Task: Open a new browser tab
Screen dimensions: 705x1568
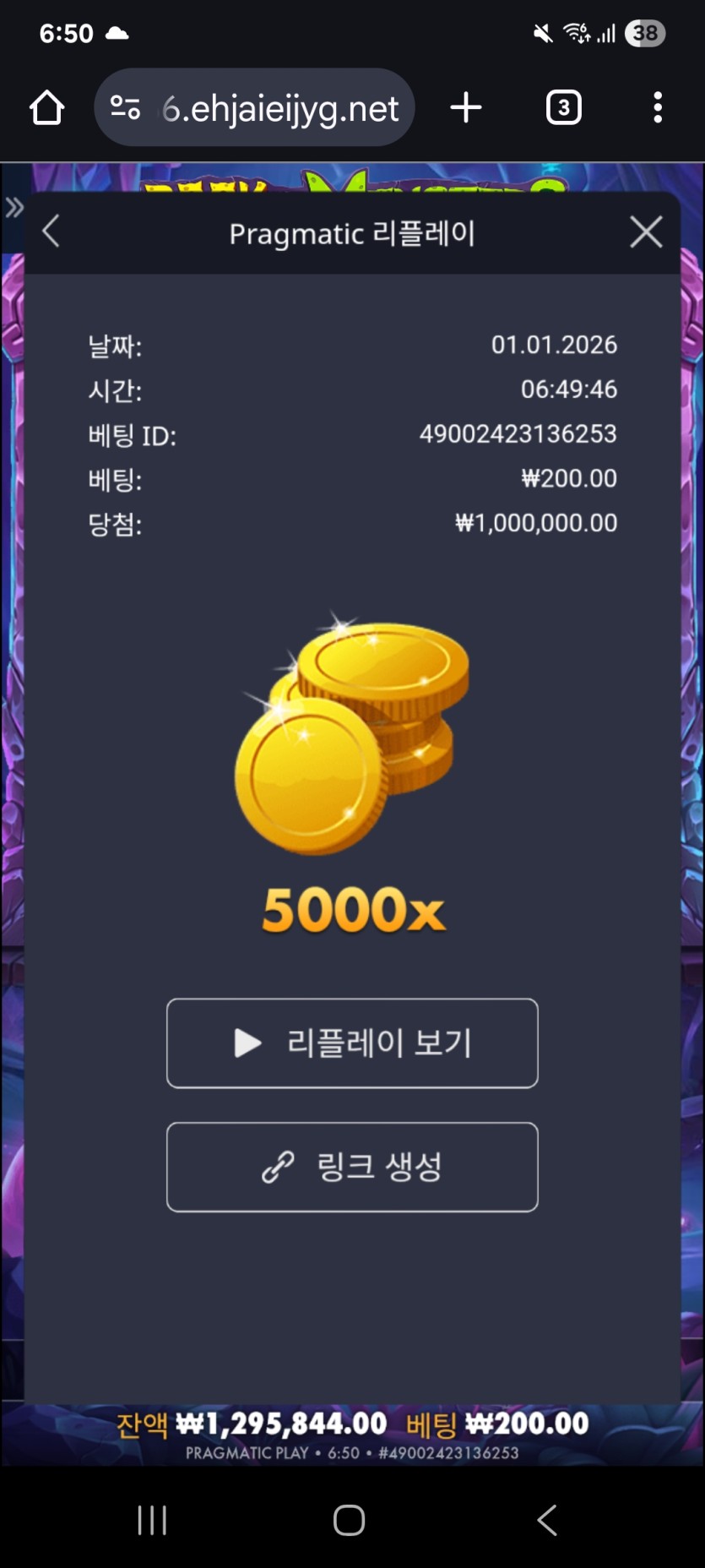Action: (465, 108)
